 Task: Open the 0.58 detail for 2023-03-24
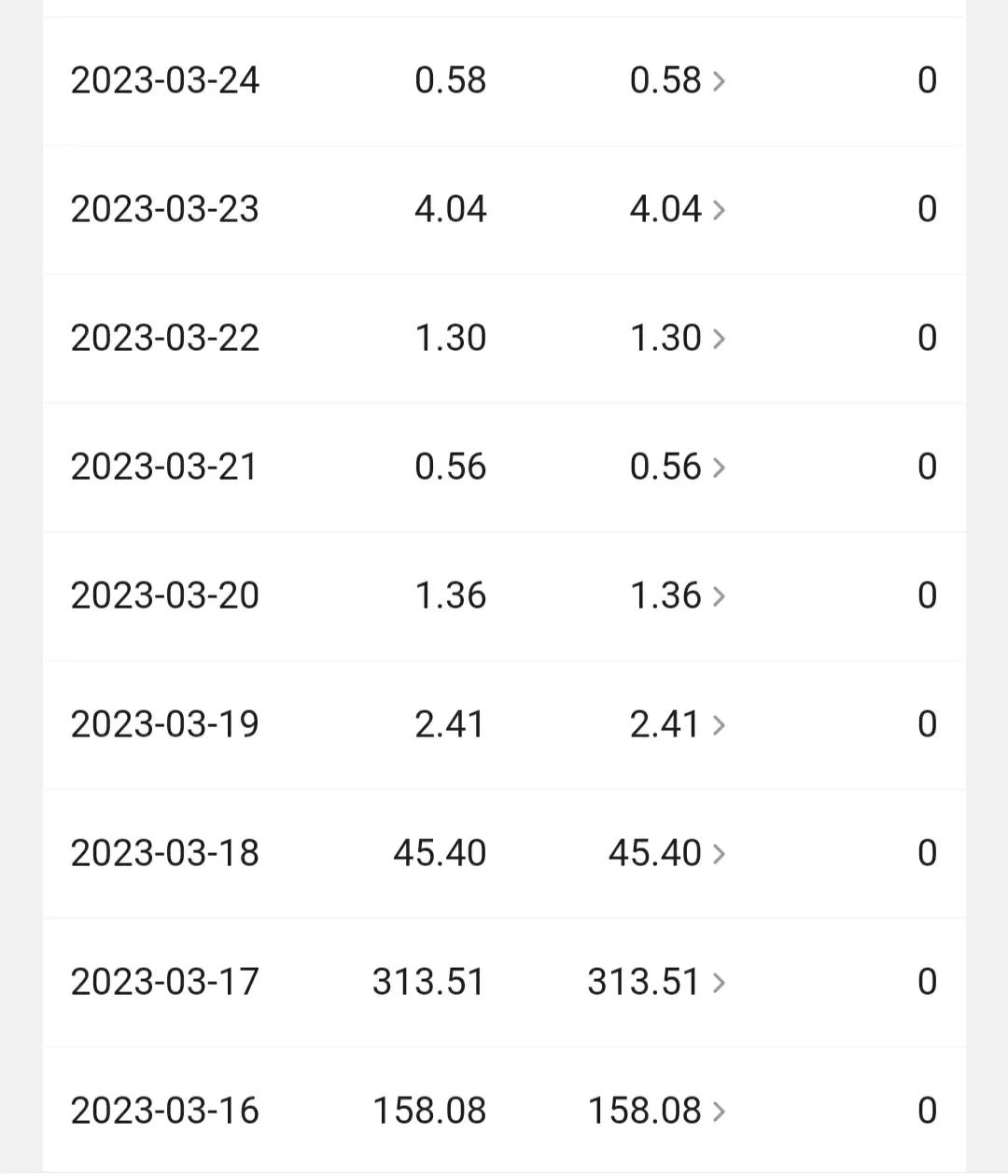[678, 81]
